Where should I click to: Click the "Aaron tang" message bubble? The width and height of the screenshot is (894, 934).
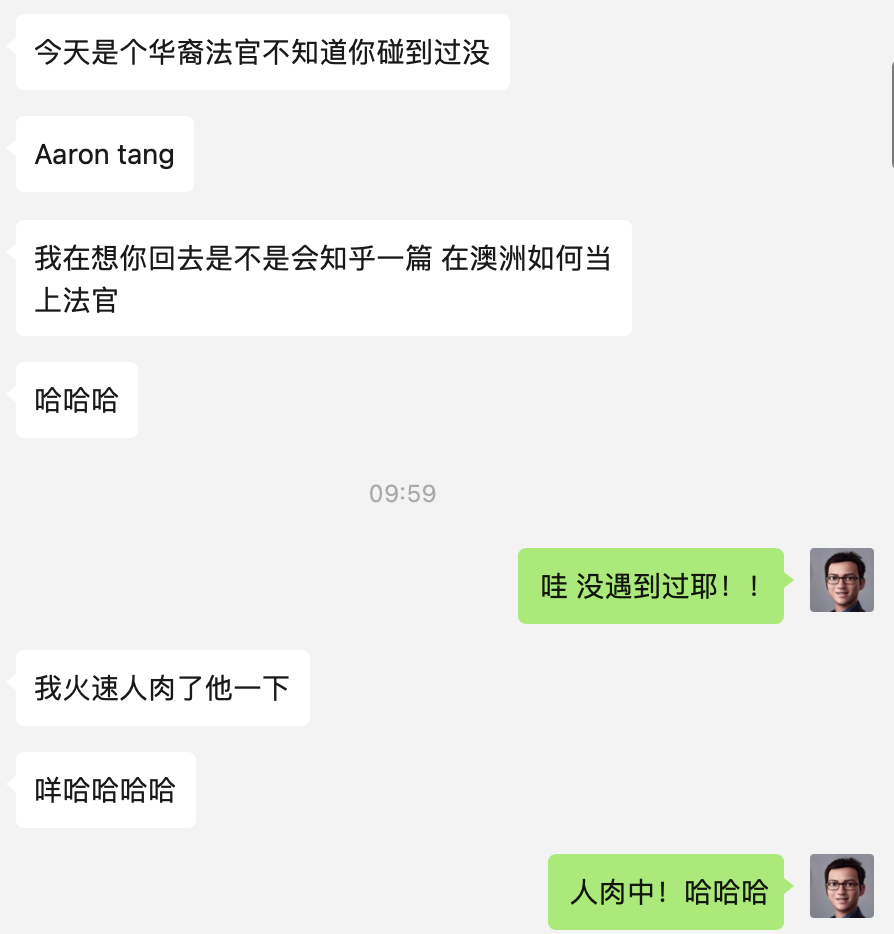click(104, 154)
